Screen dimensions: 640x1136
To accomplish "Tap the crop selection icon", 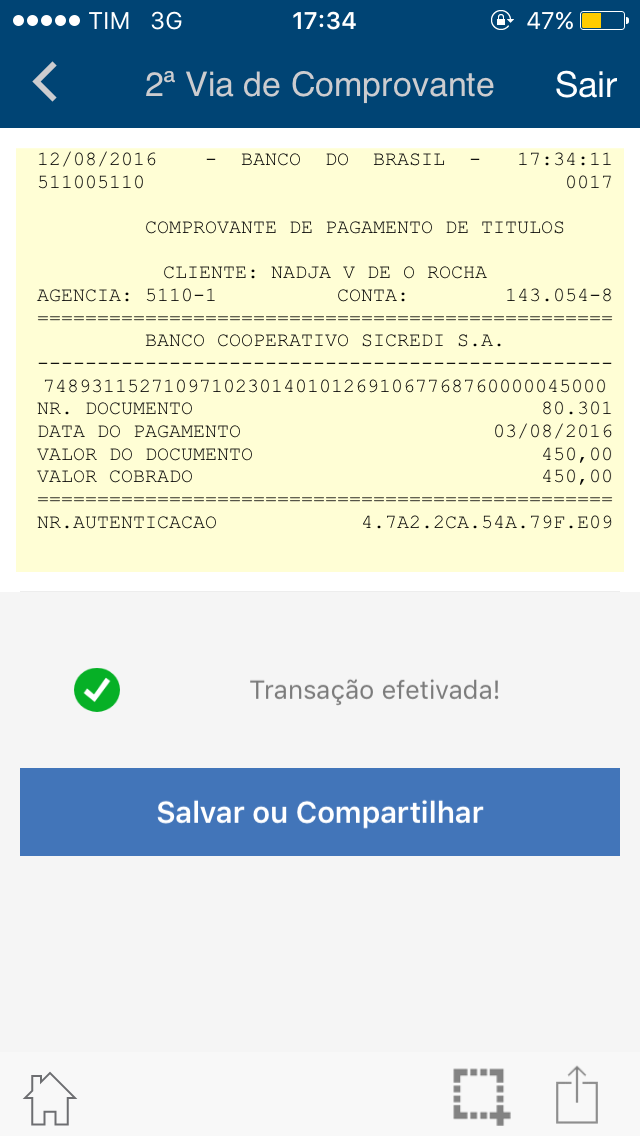I will pos(481,1095).
